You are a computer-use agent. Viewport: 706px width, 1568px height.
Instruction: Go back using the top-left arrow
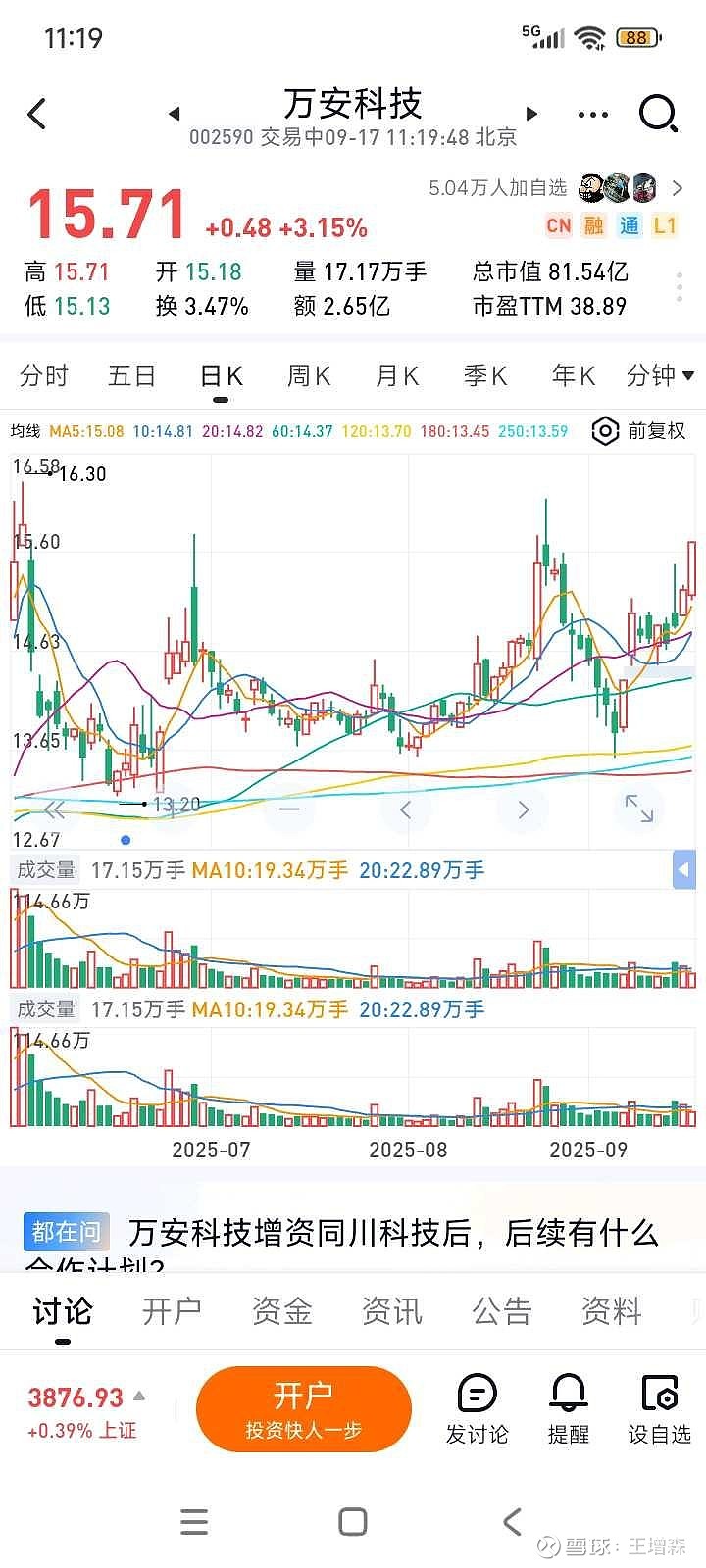coord(37,115)
